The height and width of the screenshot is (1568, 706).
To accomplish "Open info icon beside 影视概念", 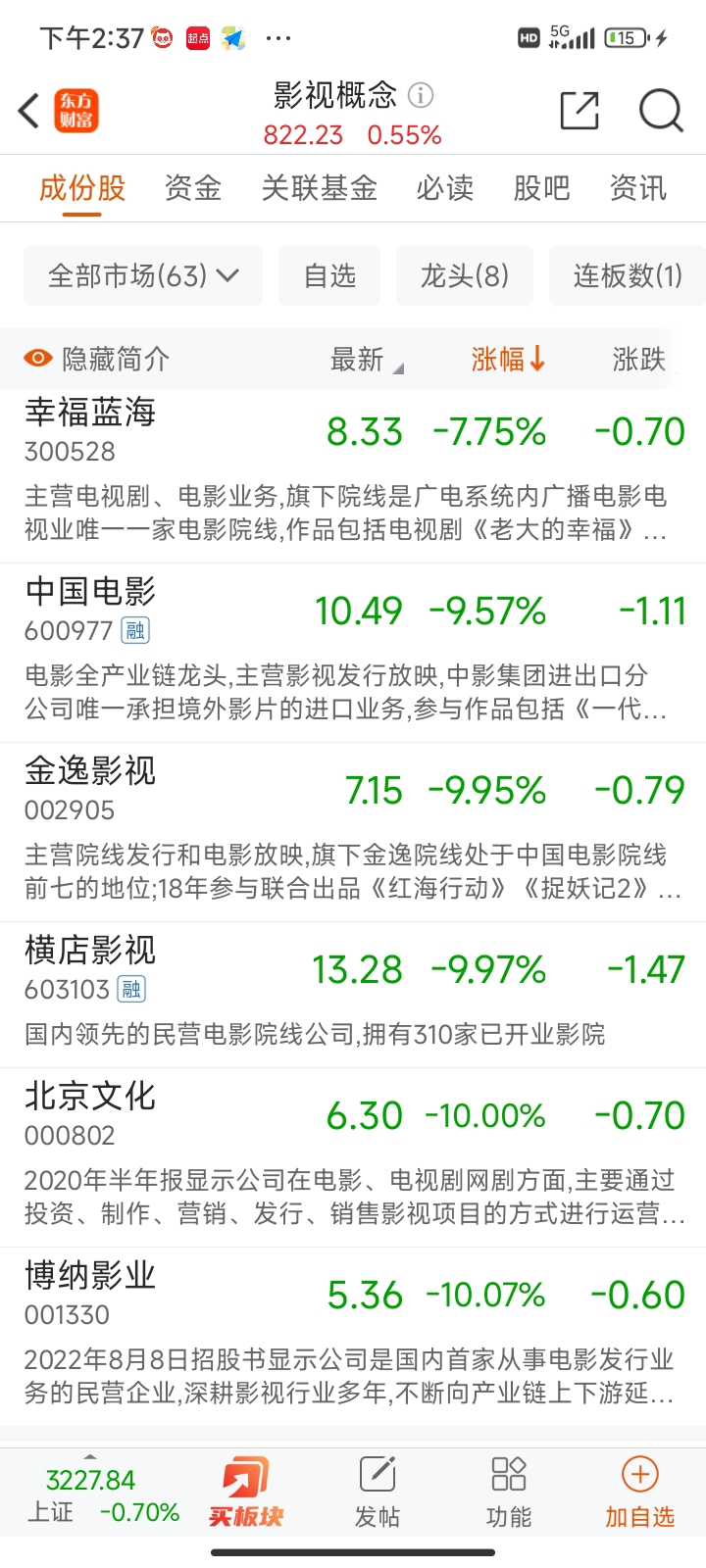I will tap(421, 95).
